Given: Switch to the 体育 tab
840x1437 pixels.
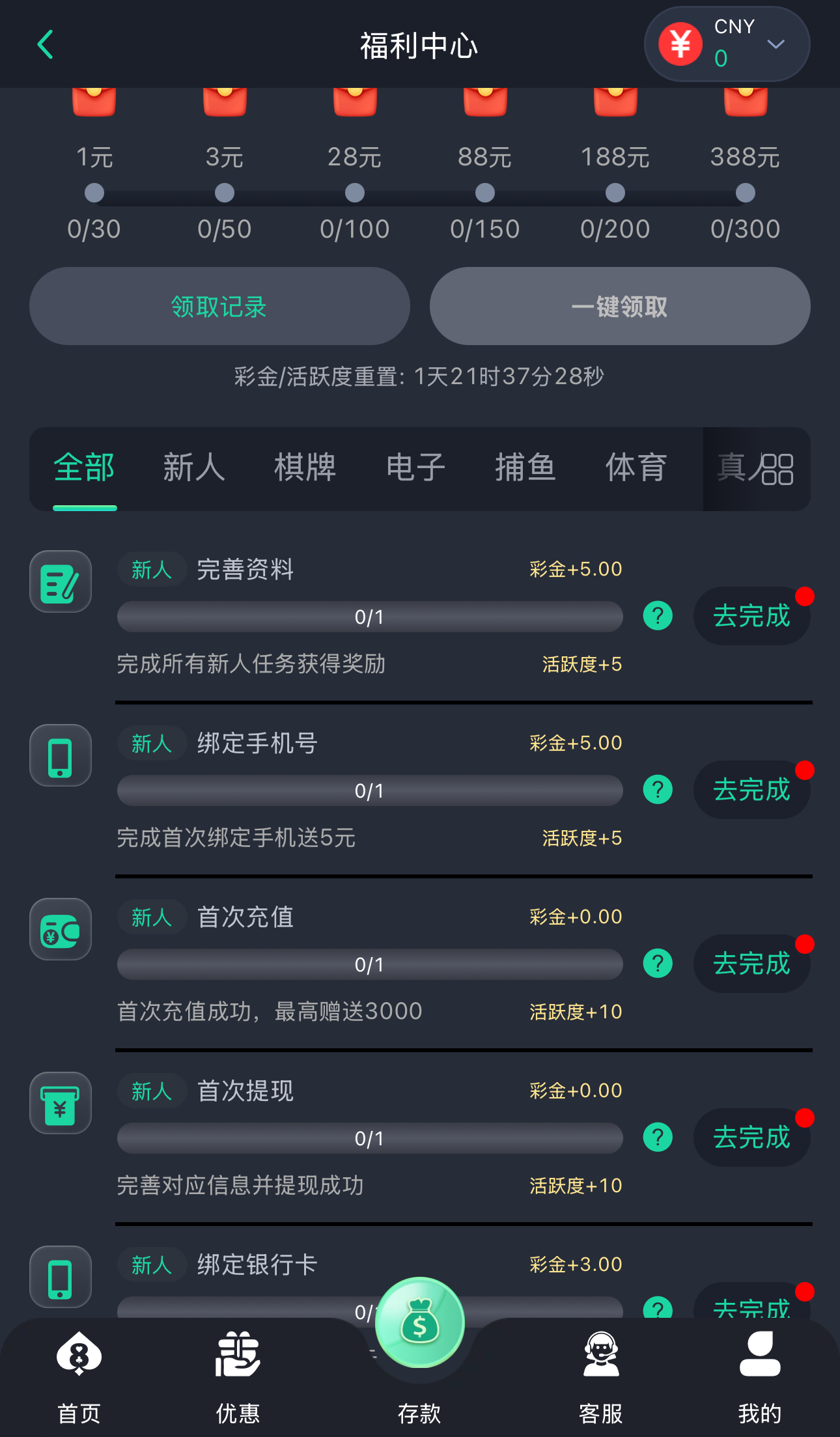Looking at the screenshot, I should tap(636, 468).
